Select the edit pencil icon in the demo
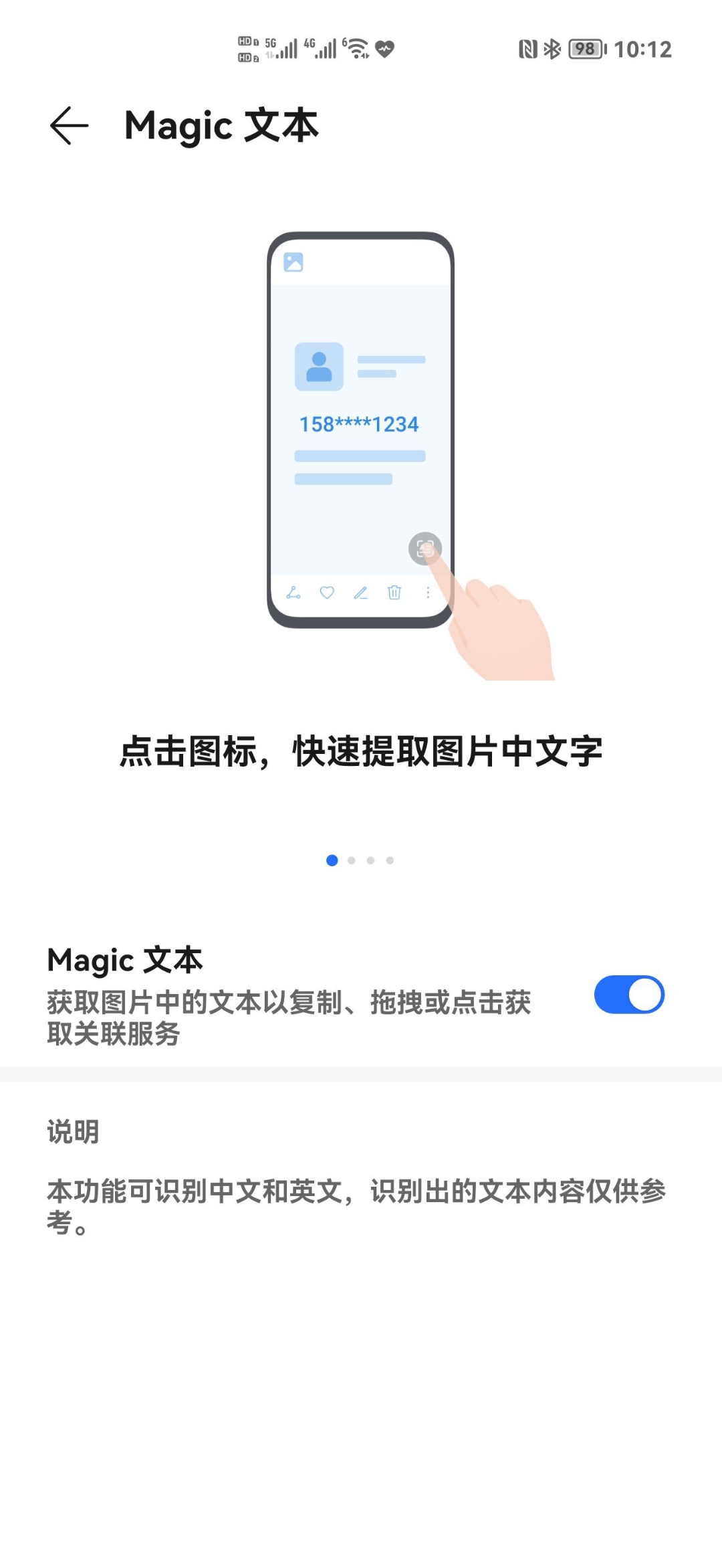 click(x=362, y=593)
